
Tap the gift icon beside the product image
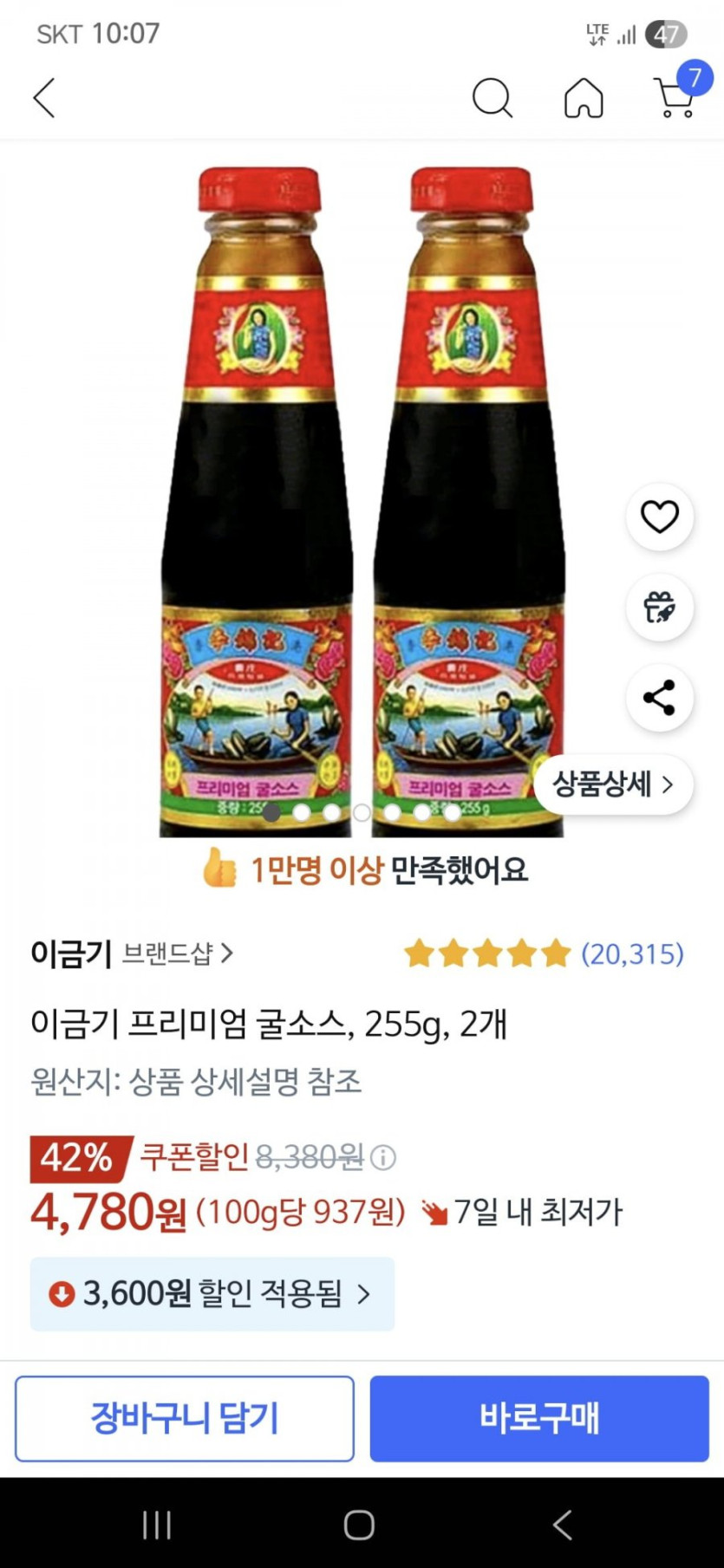(660, 607)
